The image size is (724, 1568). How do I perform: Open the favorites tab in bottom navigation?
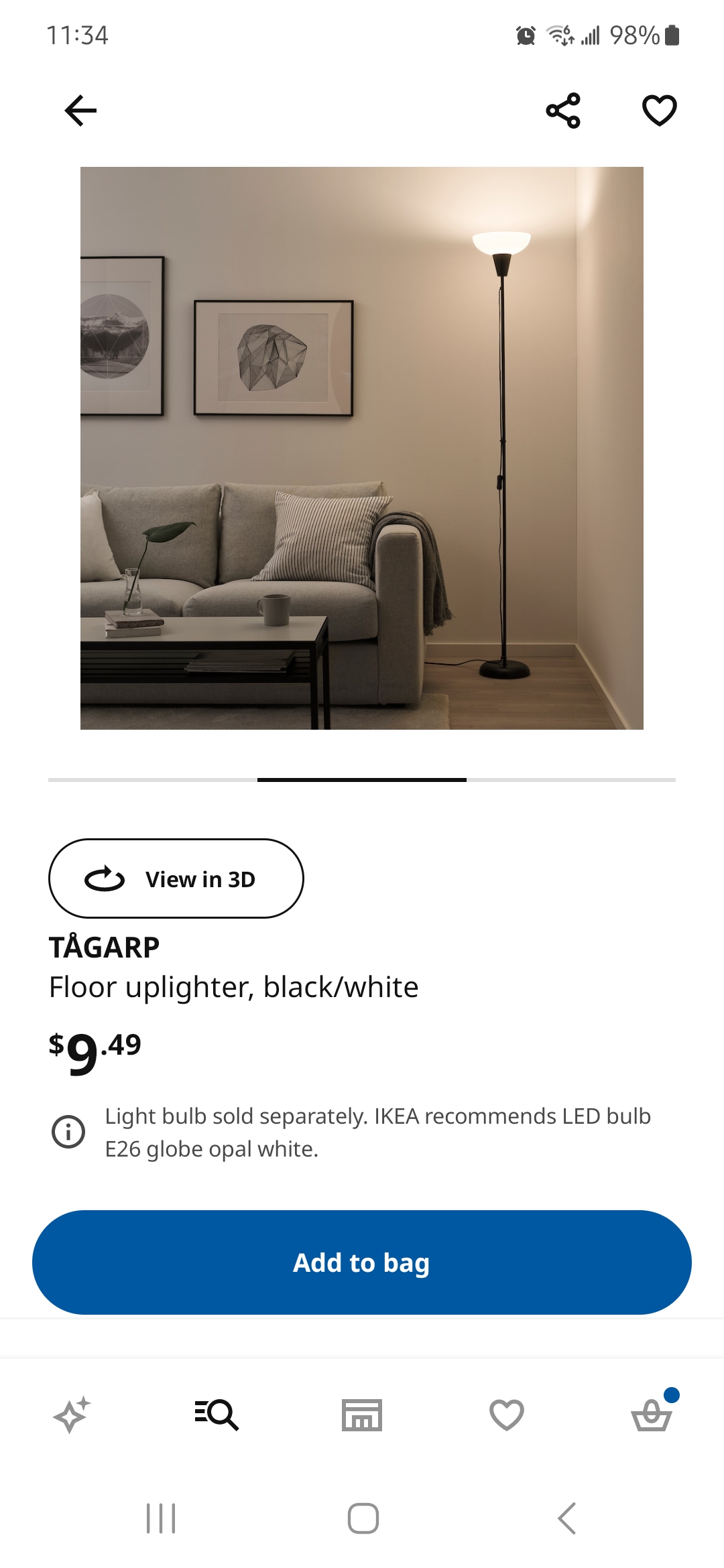507,1415
